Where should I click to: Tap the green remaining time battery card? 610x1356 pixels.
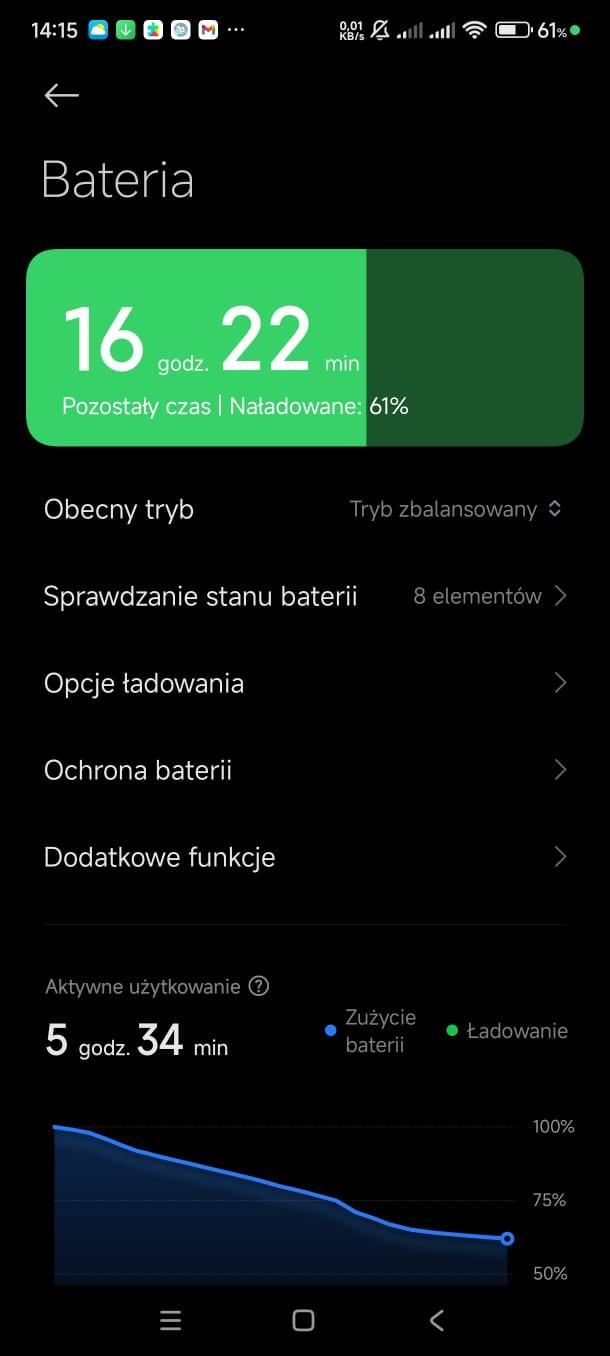click(x=304, y=347)
